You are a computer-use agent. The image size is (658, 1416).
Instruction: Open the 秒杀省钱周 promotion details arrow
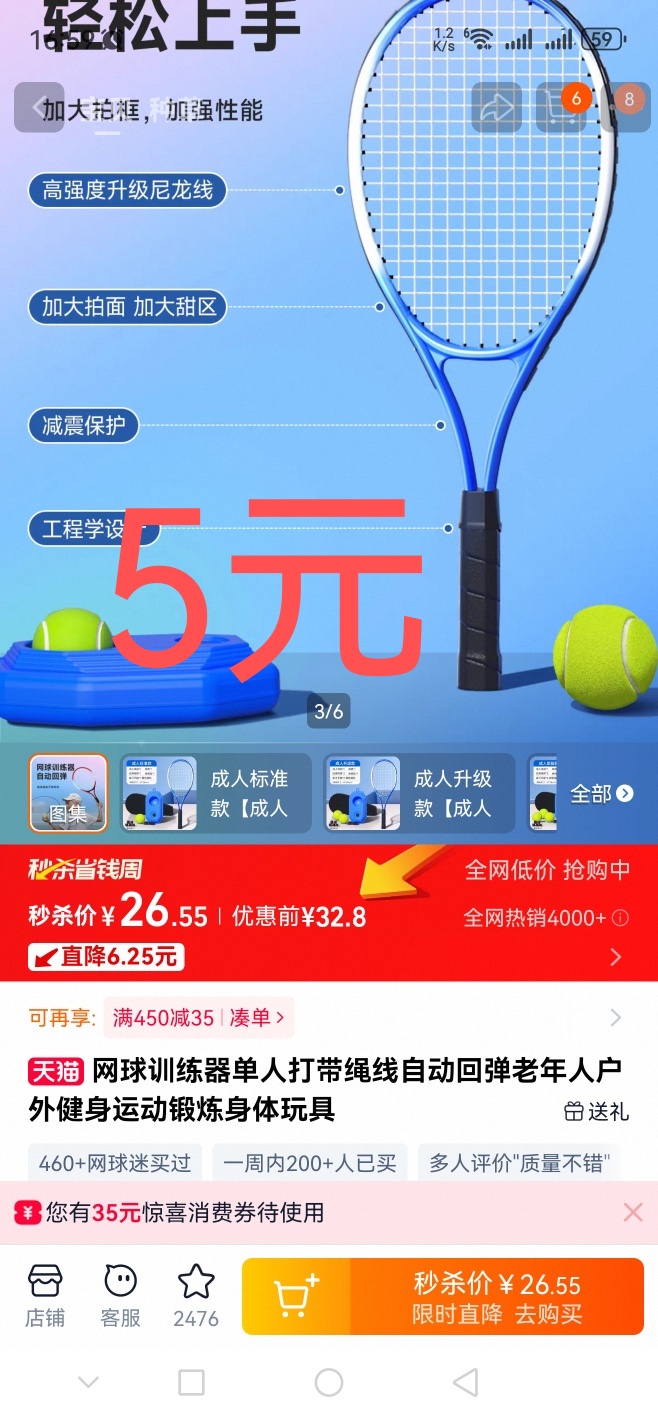click(x=615, y=957)
